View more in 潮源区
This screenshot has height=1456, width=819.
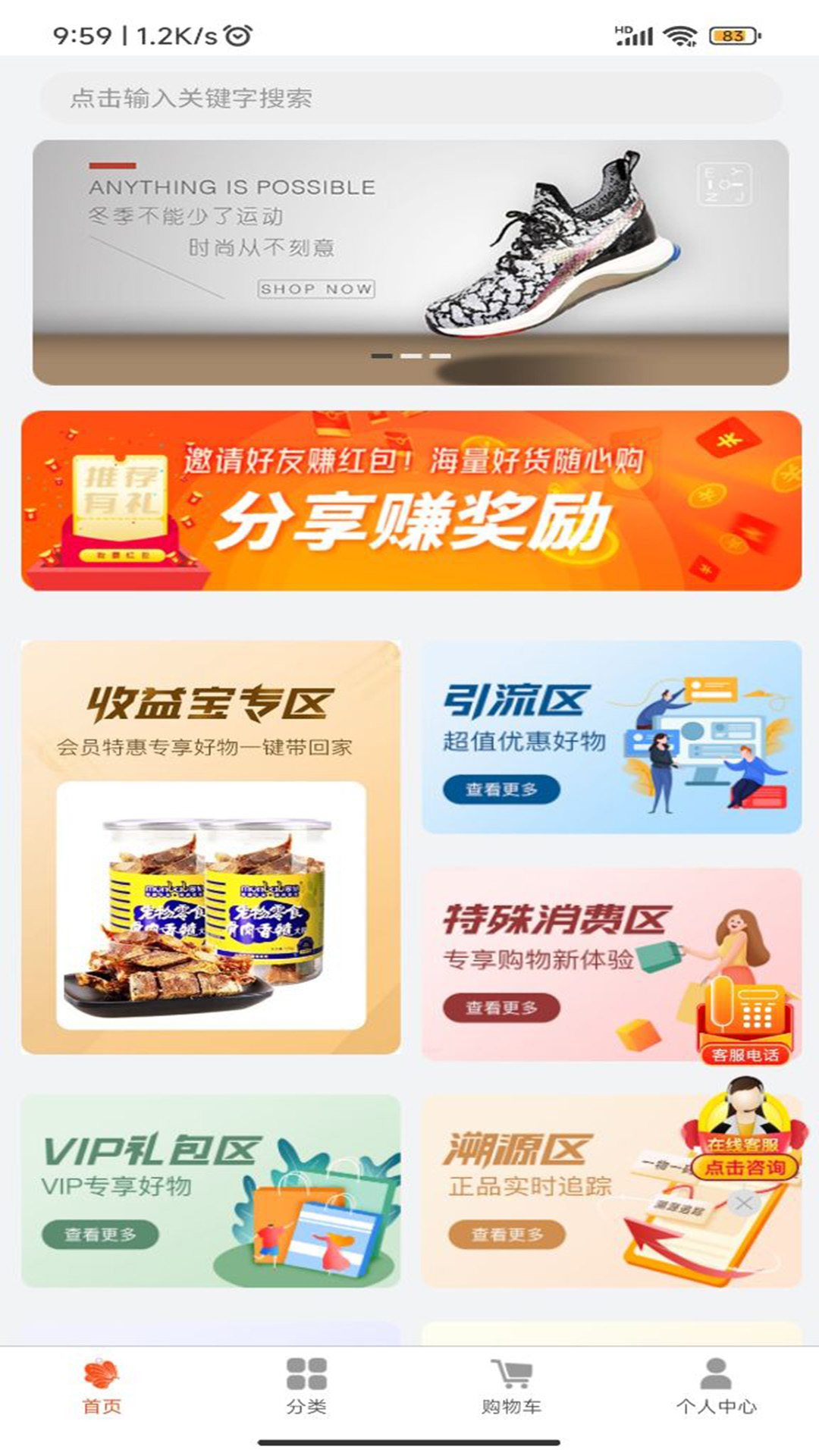click(x=507, y=1235)
